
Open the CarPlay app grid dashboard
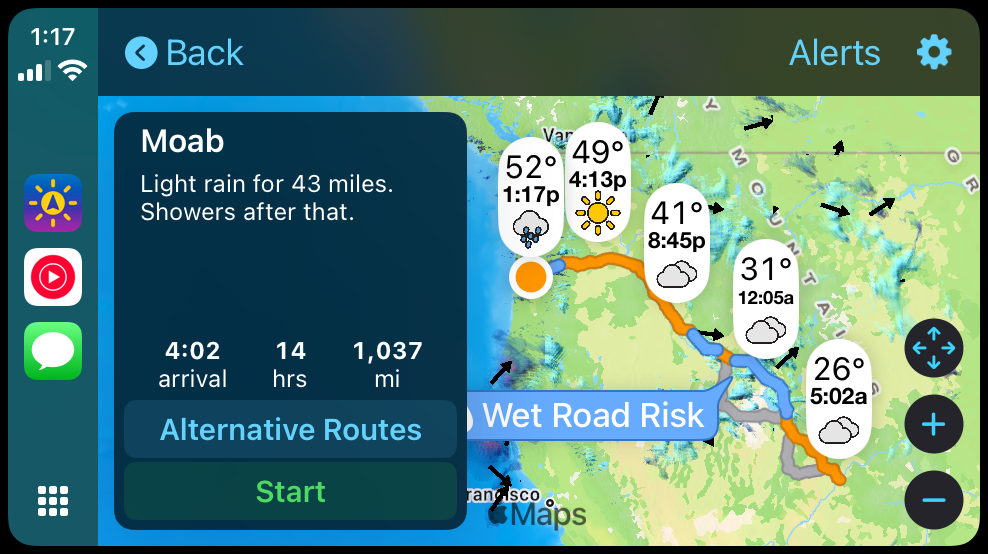pyautogui.click(x=53, y=499)
